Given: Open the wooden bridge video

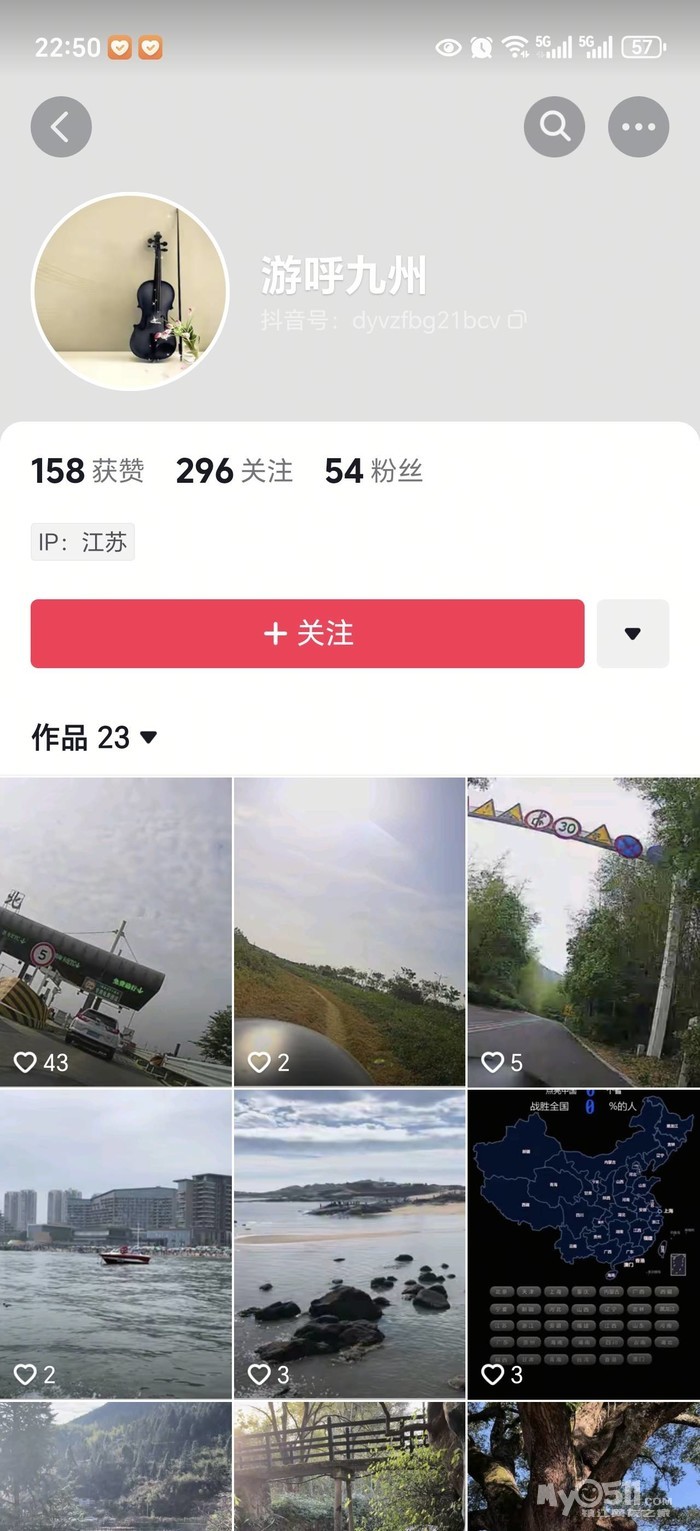Looking at the screenshot, I should pyautogui.click(x=349, y=1466).
